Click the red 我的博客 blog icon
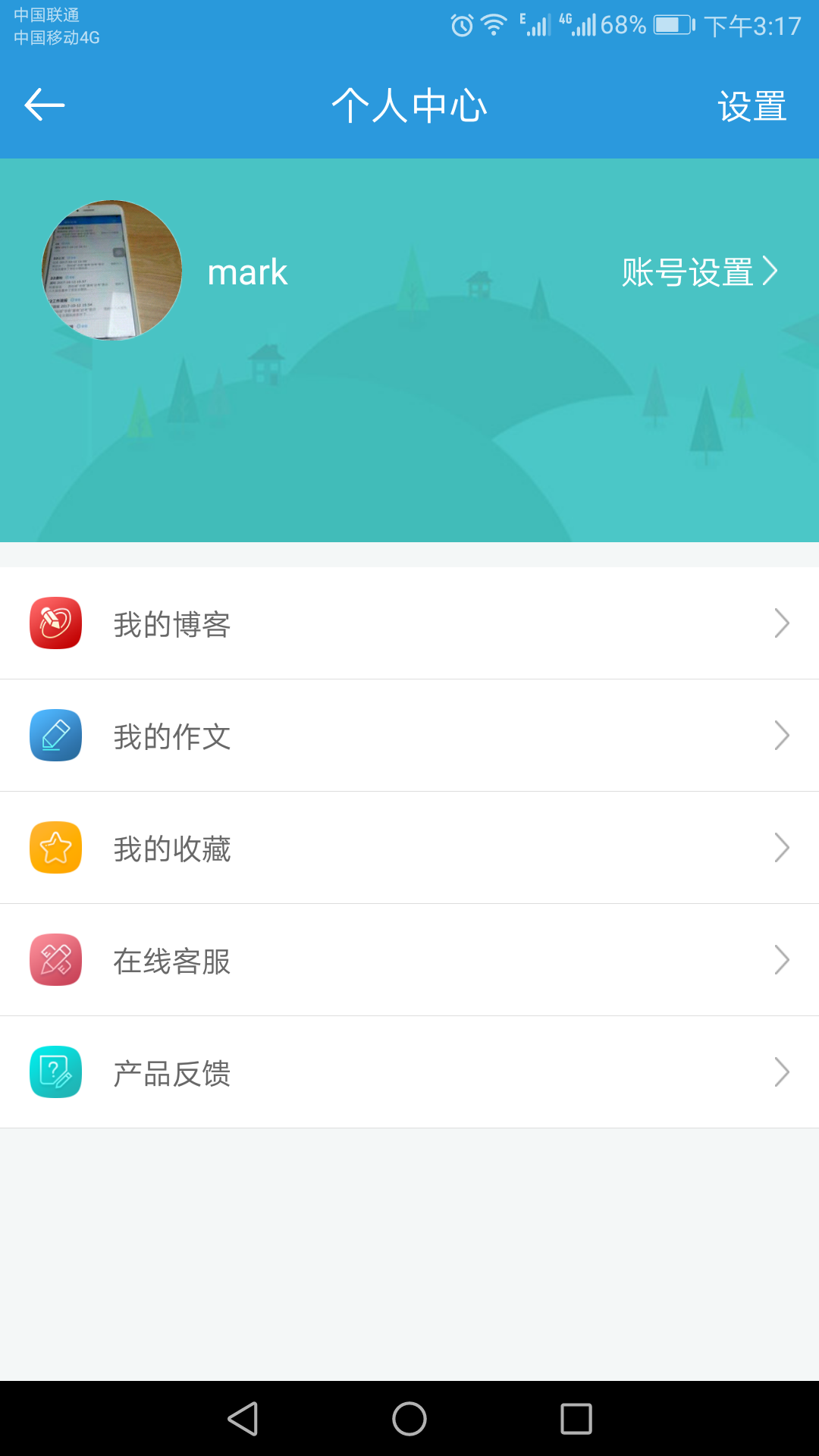 [x=55, y=623]
